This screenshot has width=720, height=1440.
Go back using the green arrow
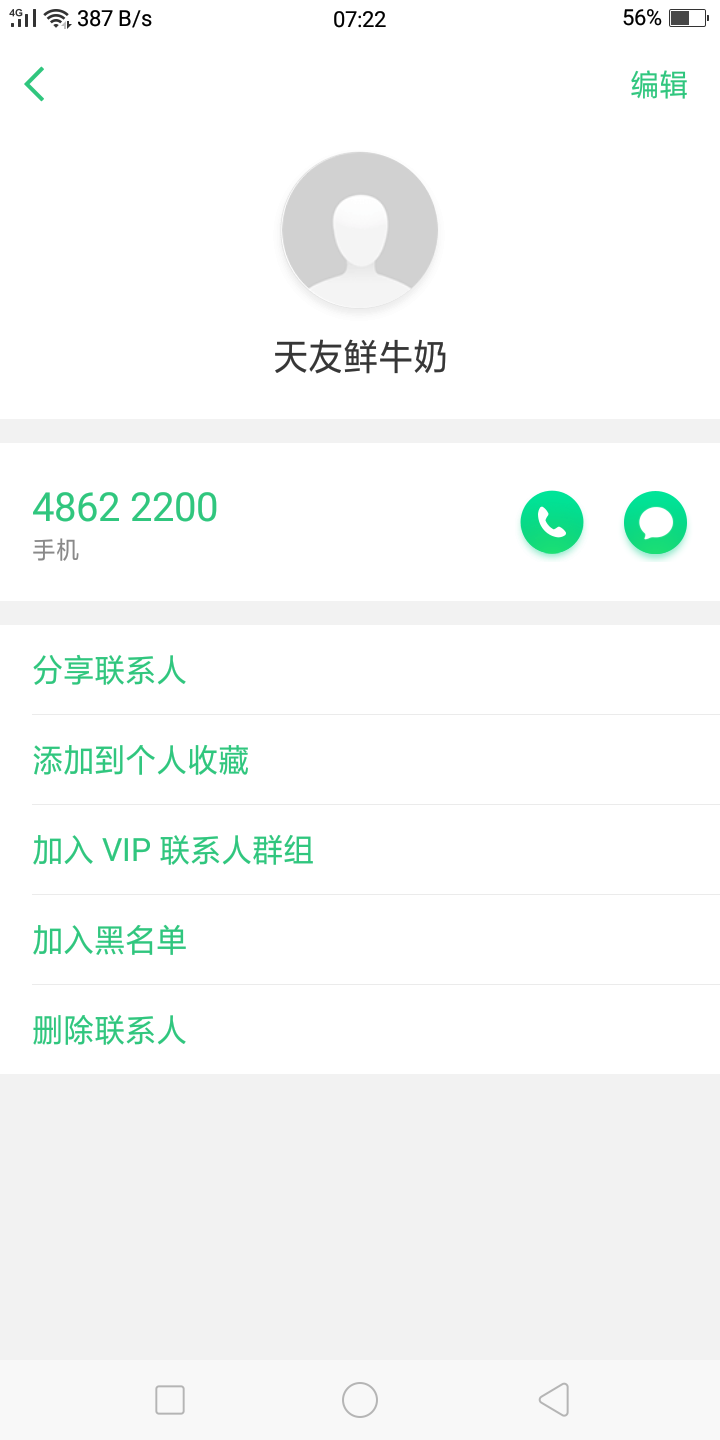(x=35, y=84)
